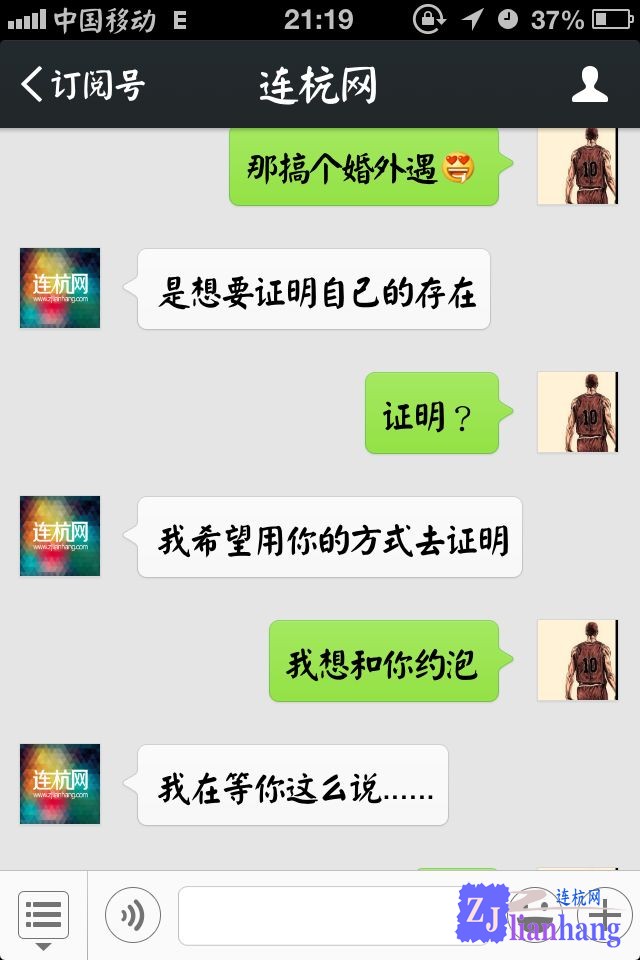Go back to 订阅号 list
640x960 pixels.
click(82, 85)
